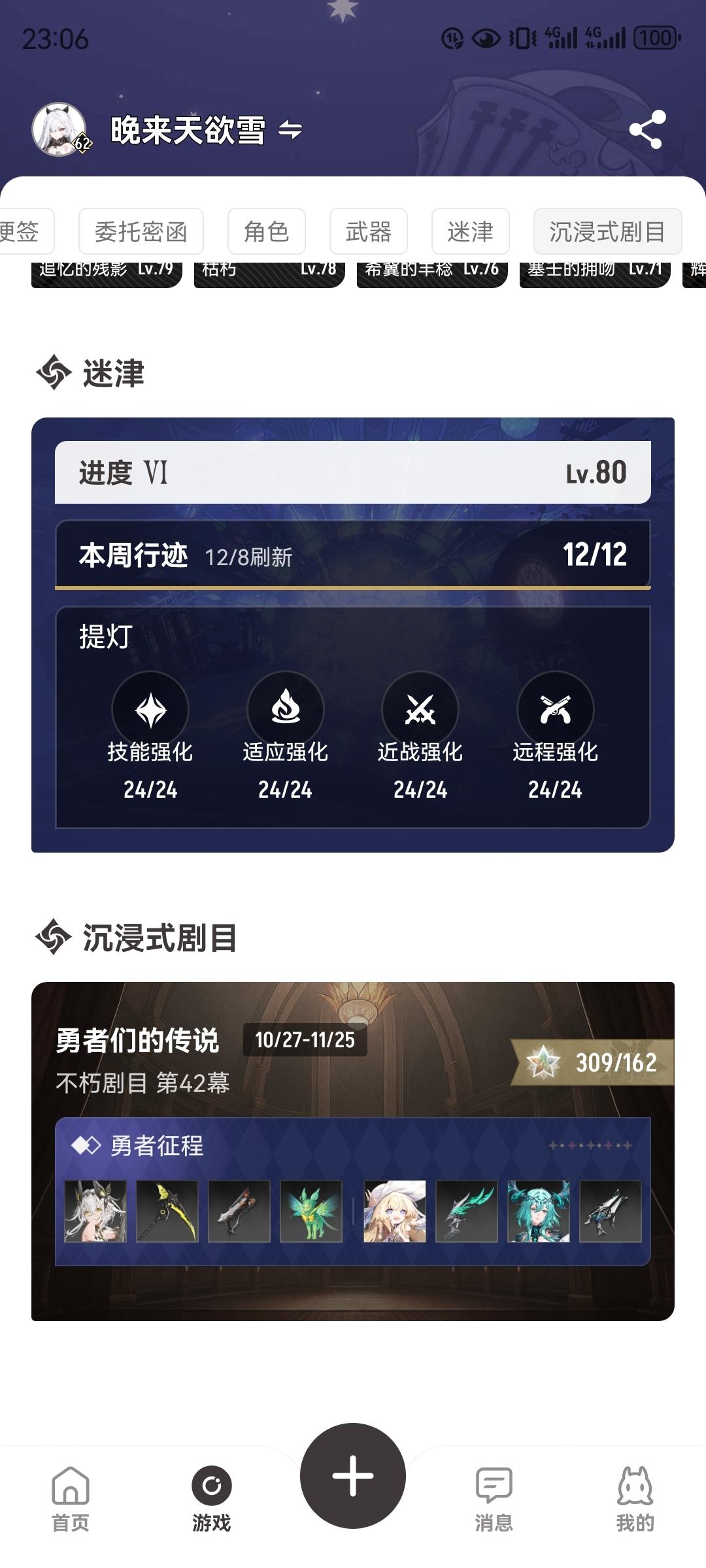Share this game record page
Screen dimensions: 706x1568
[x=647, y=129]
